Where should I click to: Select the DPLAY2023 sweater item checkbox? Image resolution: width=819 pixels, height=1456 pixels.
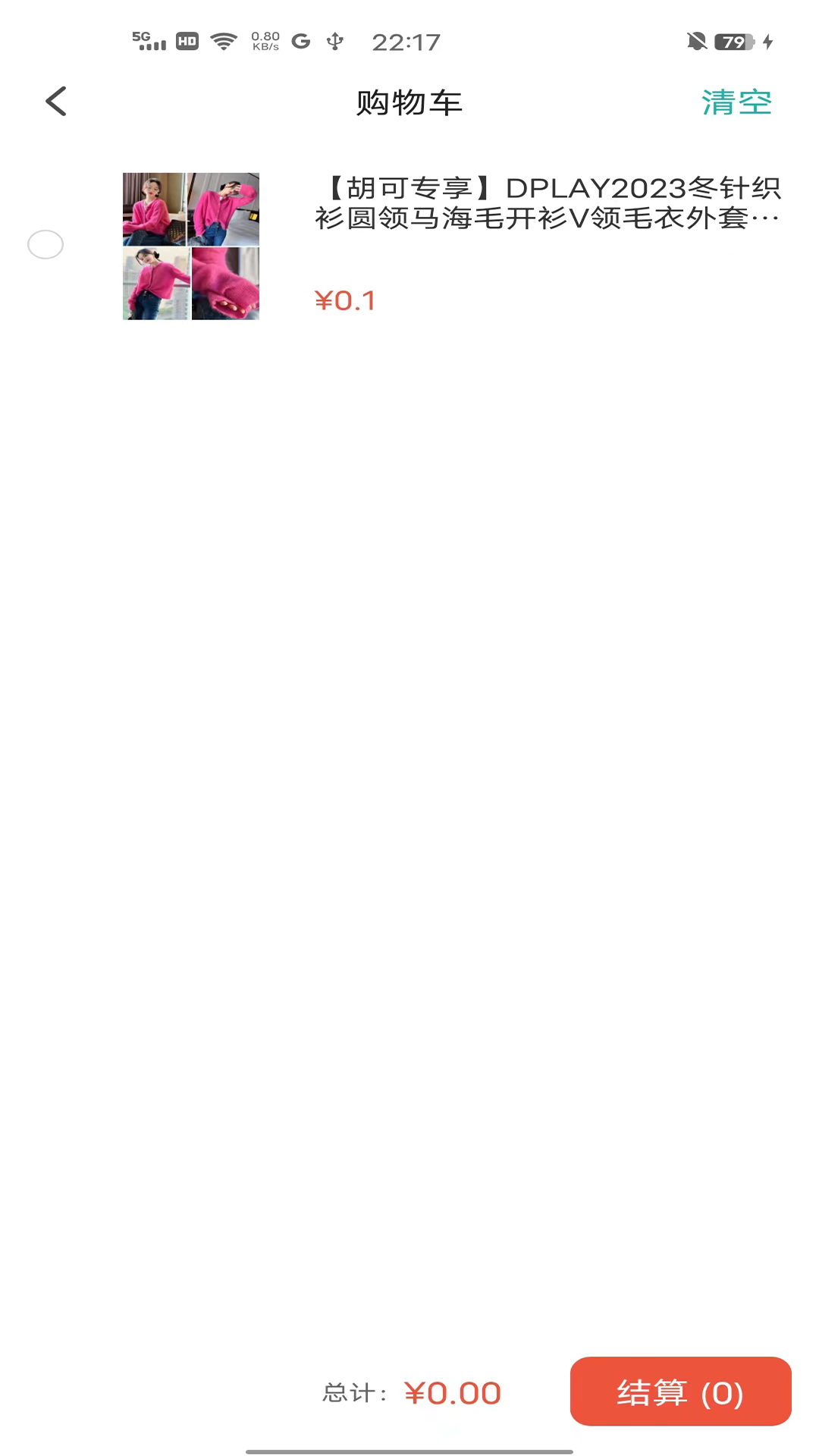(45, 244)
